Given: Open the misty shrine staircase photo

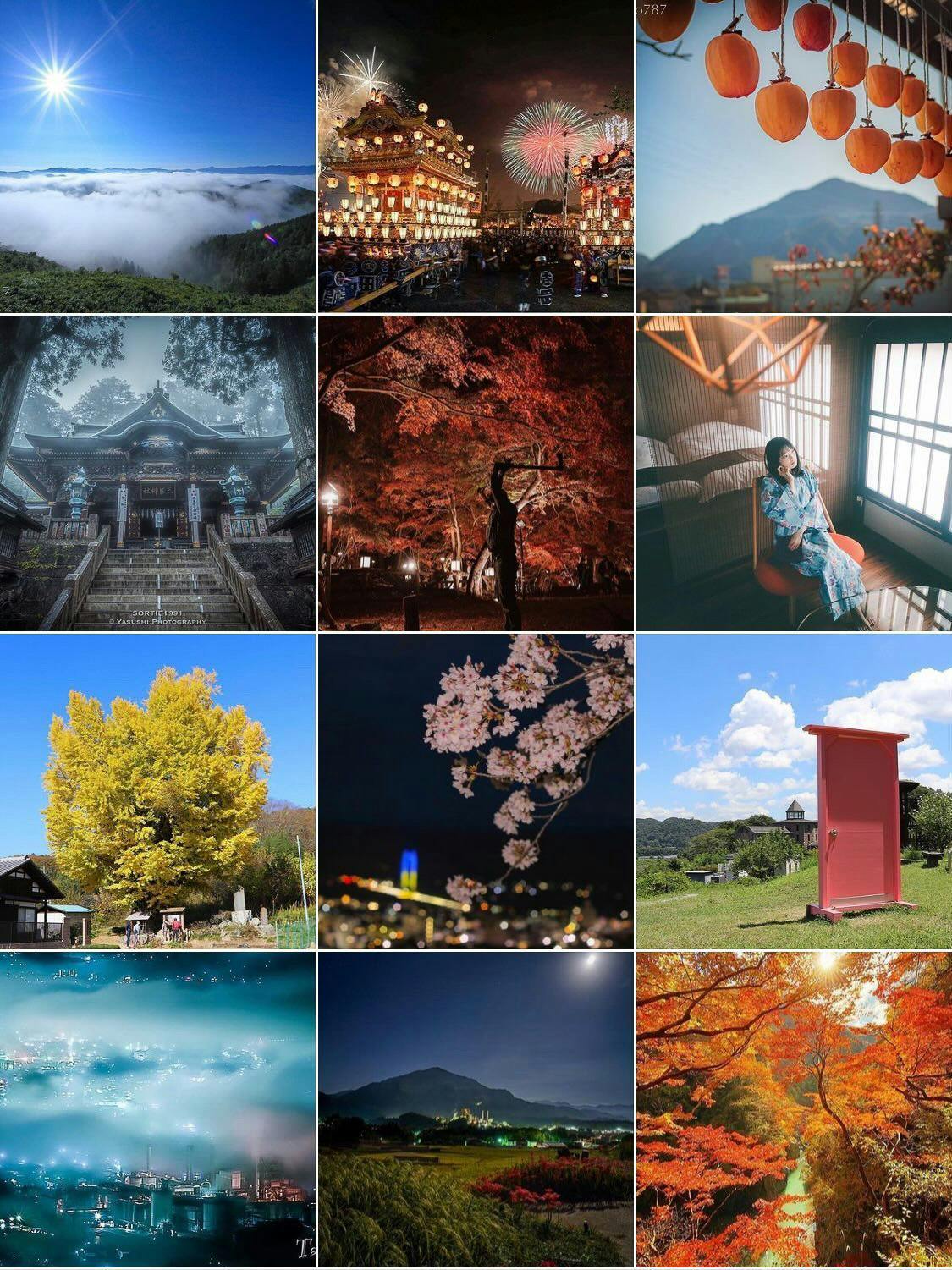Looking at the screenshot, I should point(157,473).
